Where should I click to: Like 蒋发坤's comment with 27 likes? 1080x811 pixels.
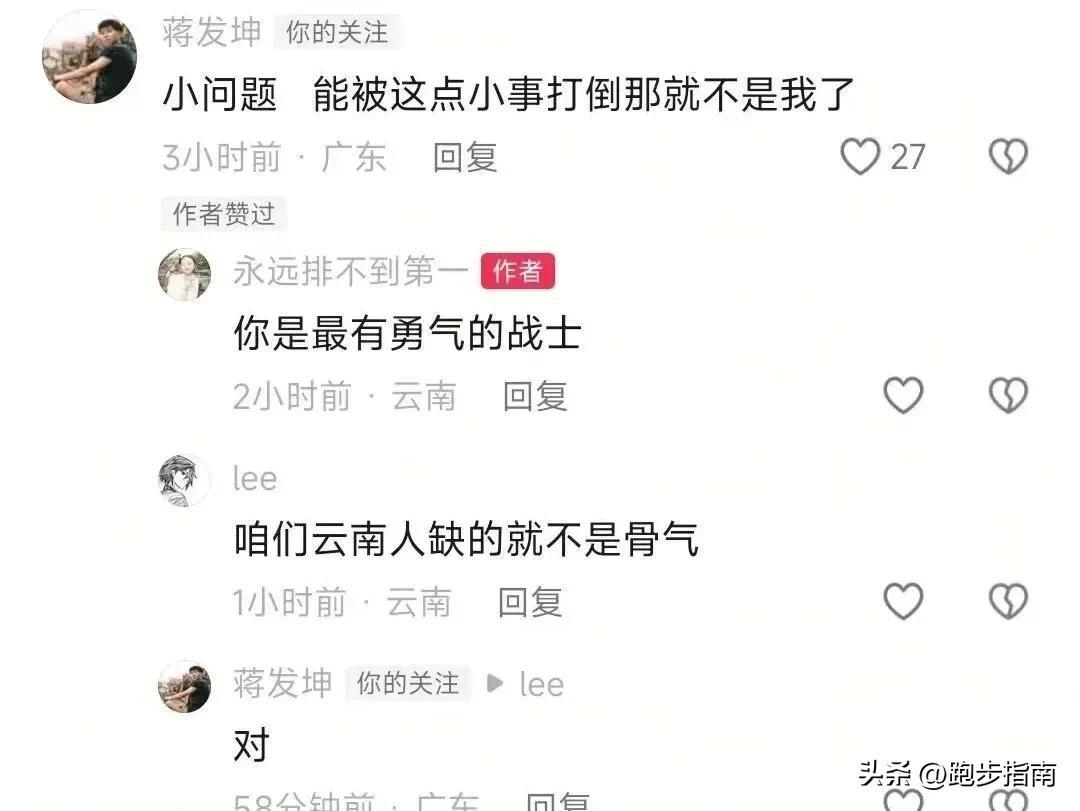pos(860,157)
